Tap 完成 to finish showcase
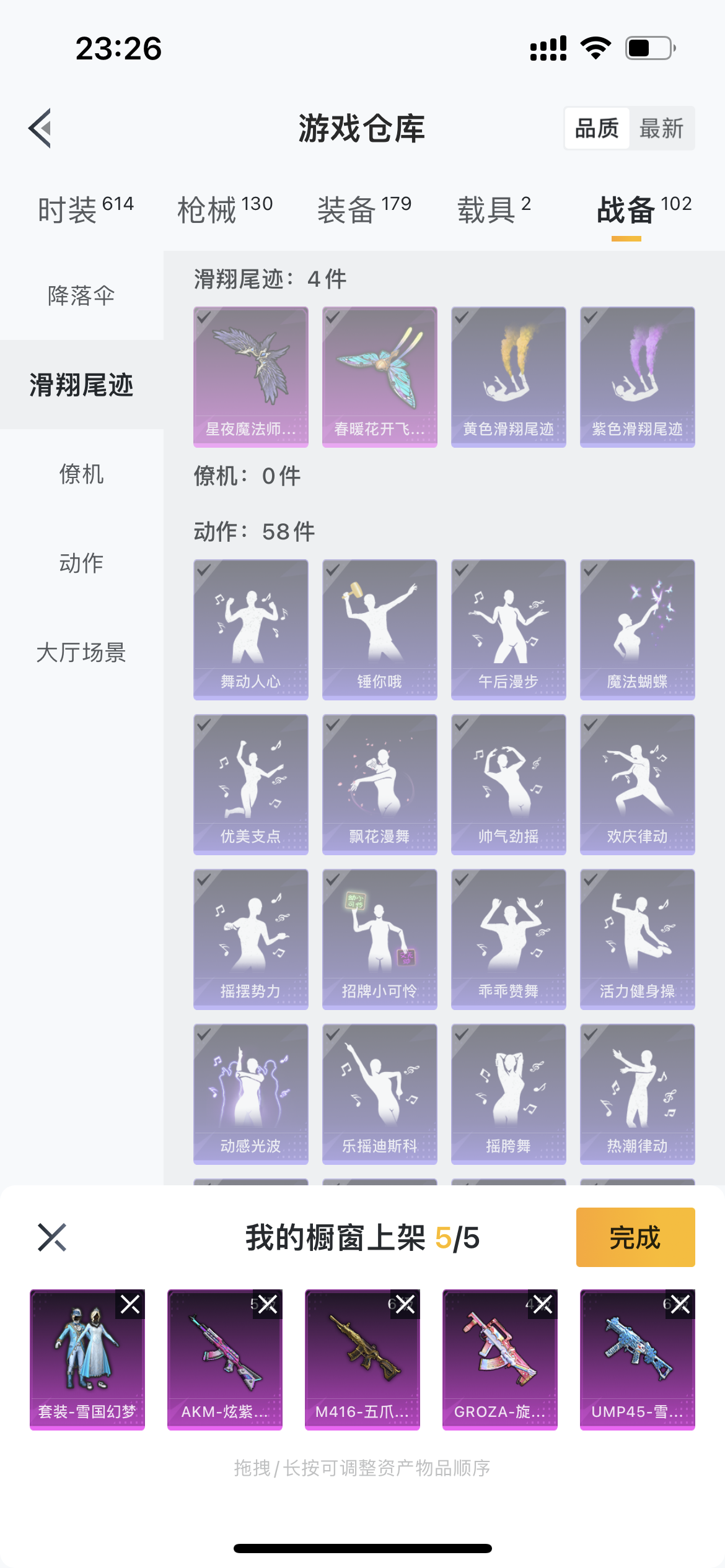 [635, 1237]
